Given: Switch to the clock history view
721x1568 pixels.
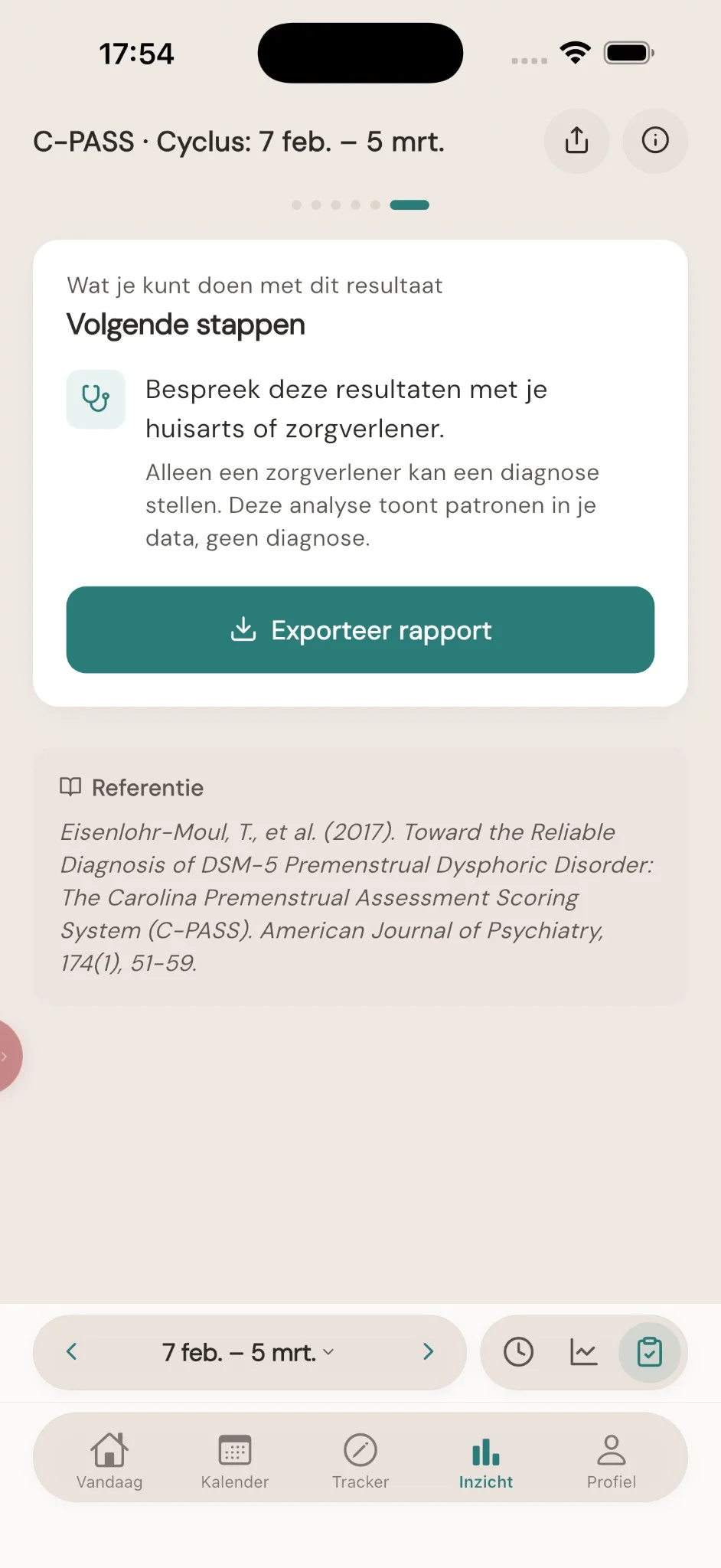Looking at the screenshot, I should point(518,1352).
